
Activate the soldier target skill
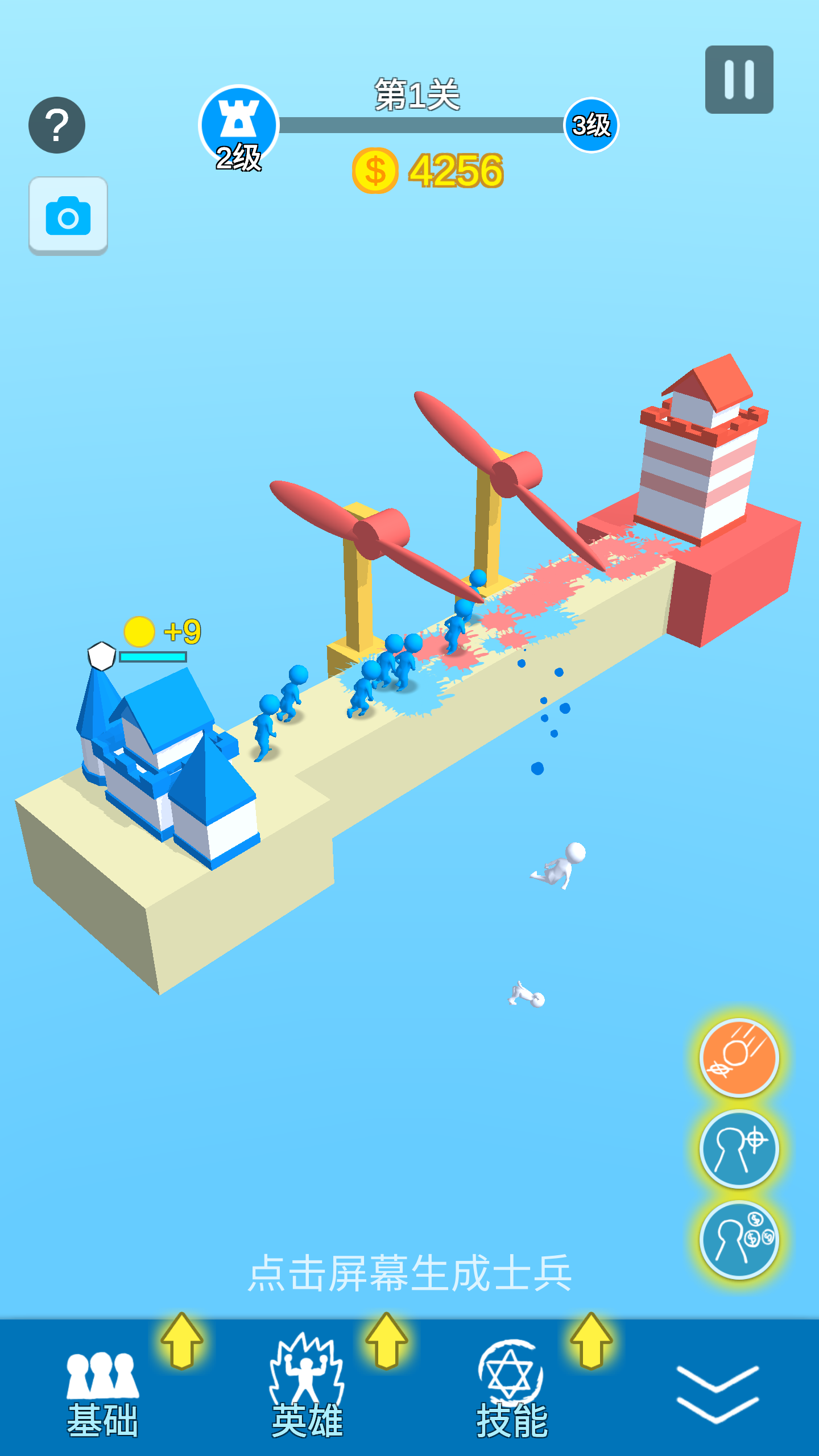click(739, 1149)
